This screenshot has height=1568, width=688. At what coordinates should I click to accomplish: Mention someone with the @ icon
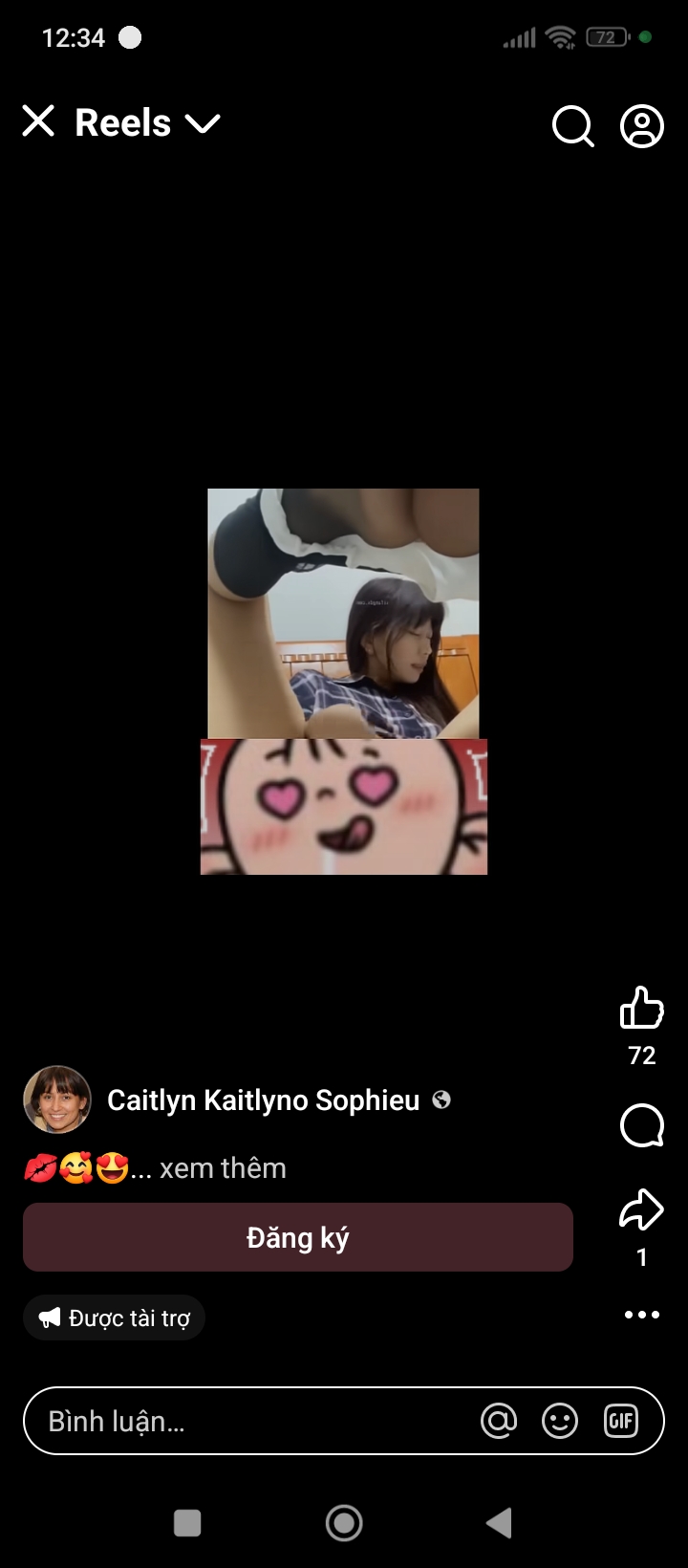point(499,1422)
